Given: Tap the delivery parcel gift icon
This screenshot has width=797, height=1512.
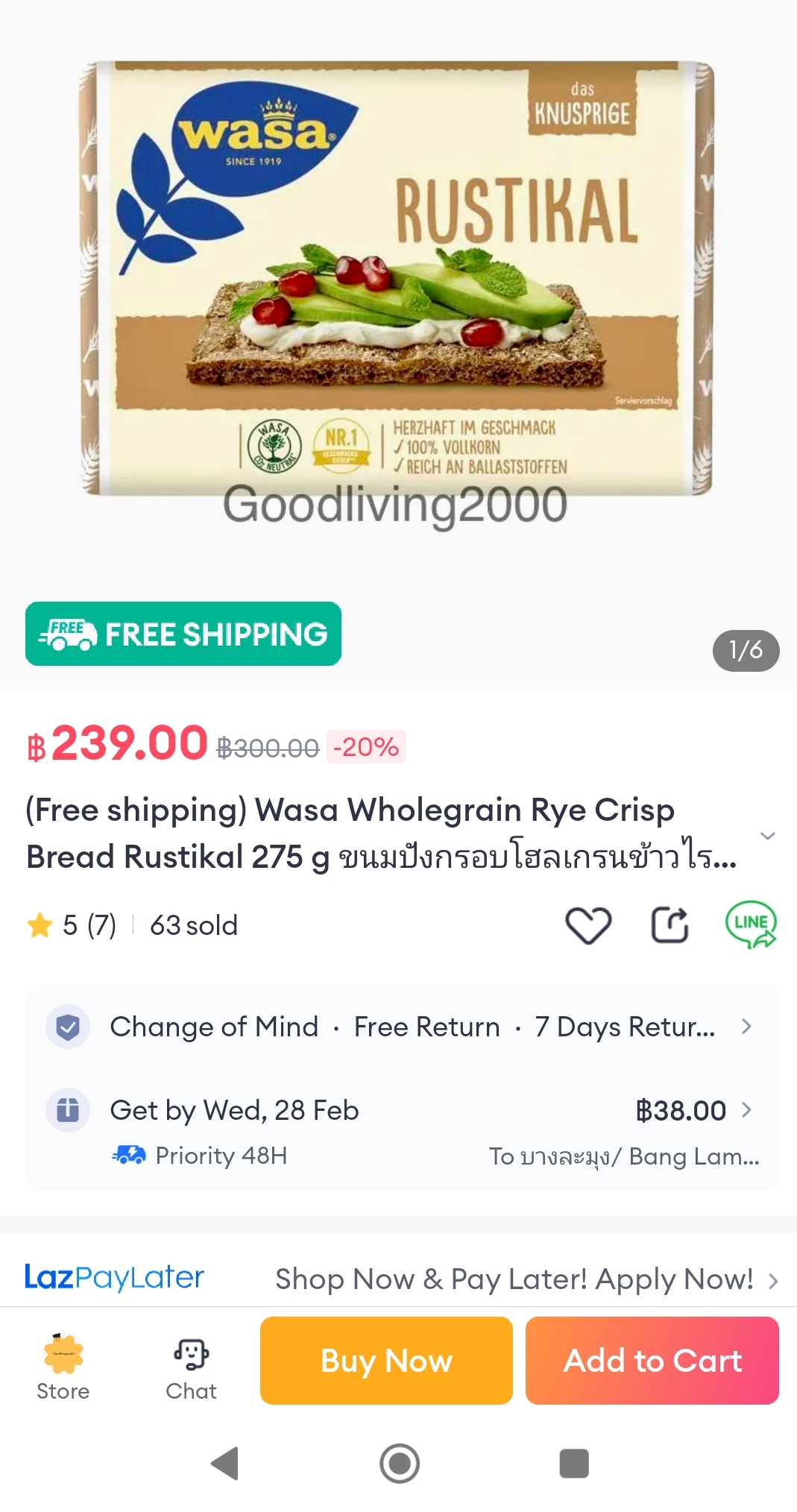Looking at the screenshot, I should pyautogui.click(x=68, y=1110).
